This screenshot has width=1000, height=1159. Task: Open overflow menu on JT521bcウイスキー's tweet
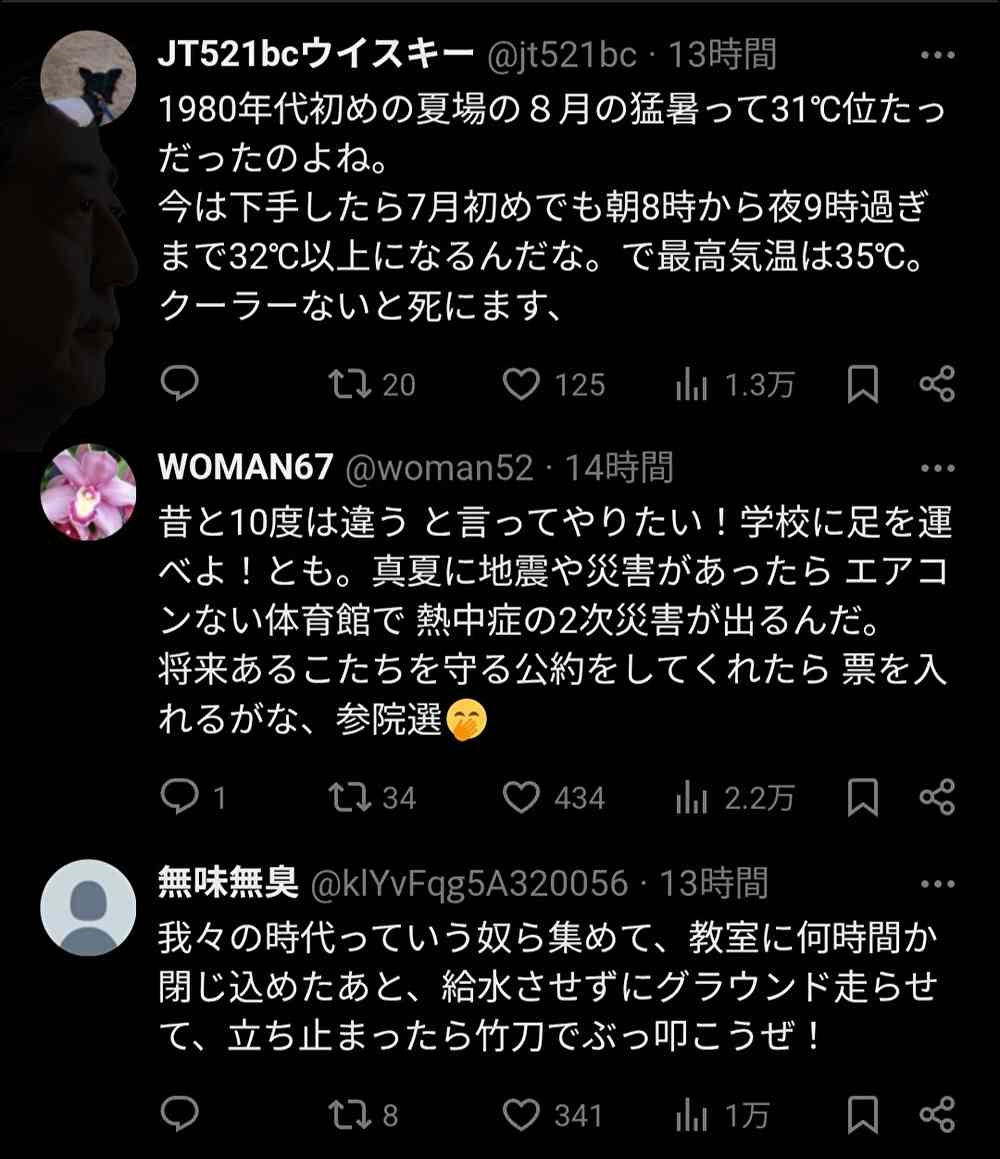[x=937, y=56]
